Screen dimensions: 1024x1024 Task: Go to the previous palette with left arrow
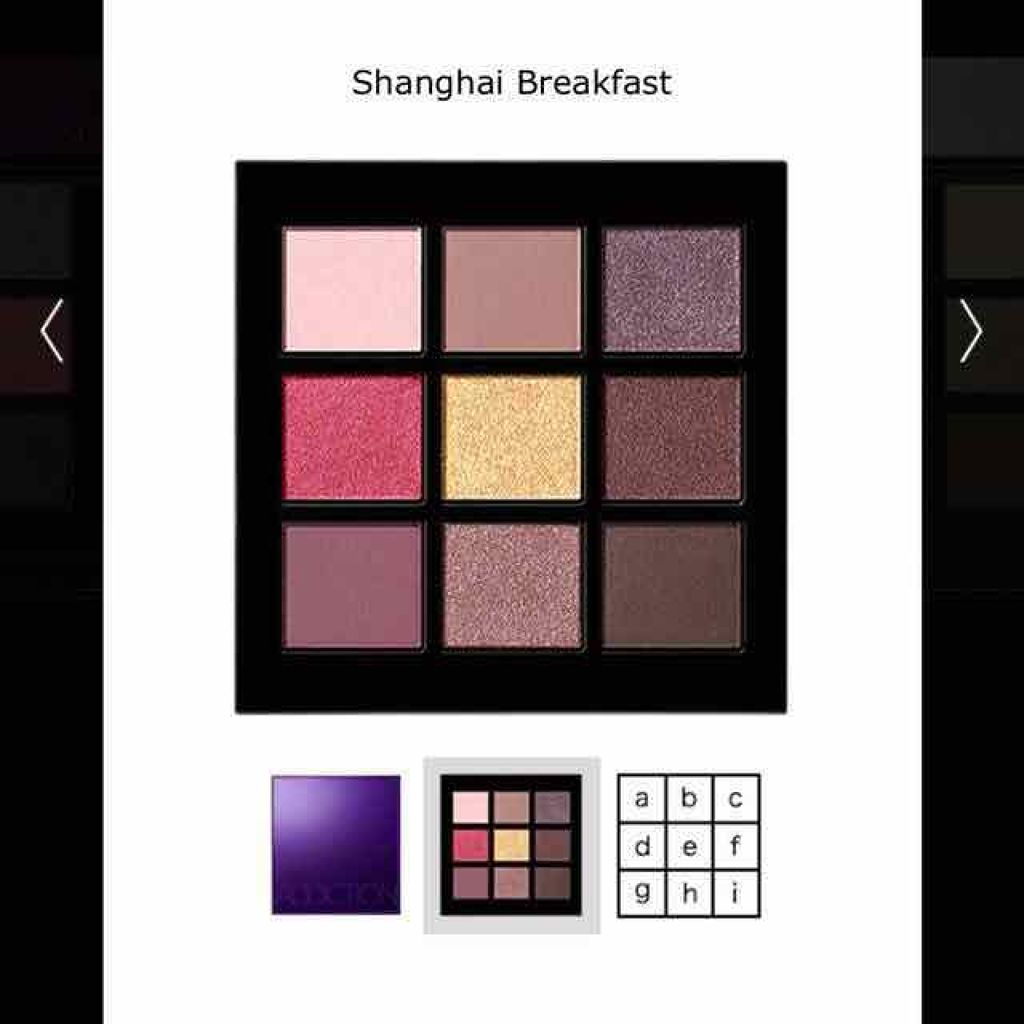point(52,331)
